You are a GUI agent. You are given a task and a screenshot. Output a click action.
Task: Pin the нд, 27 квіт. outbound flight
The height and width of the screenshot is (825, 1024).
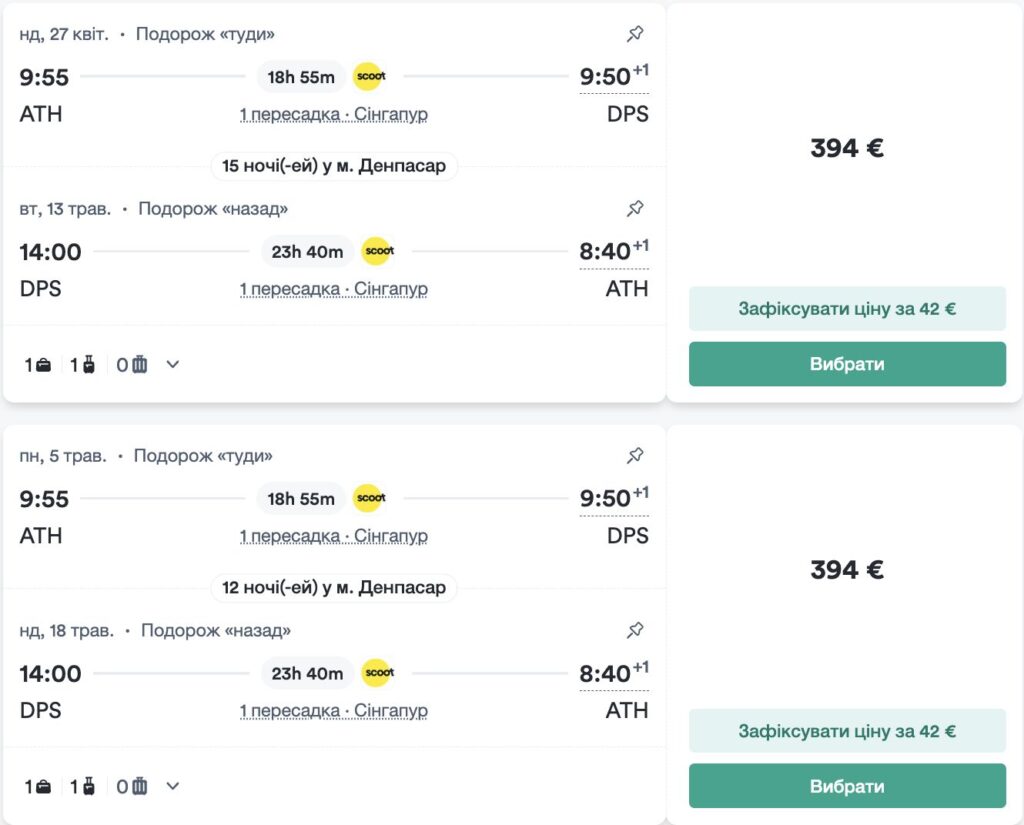click(x=635, y=34)
